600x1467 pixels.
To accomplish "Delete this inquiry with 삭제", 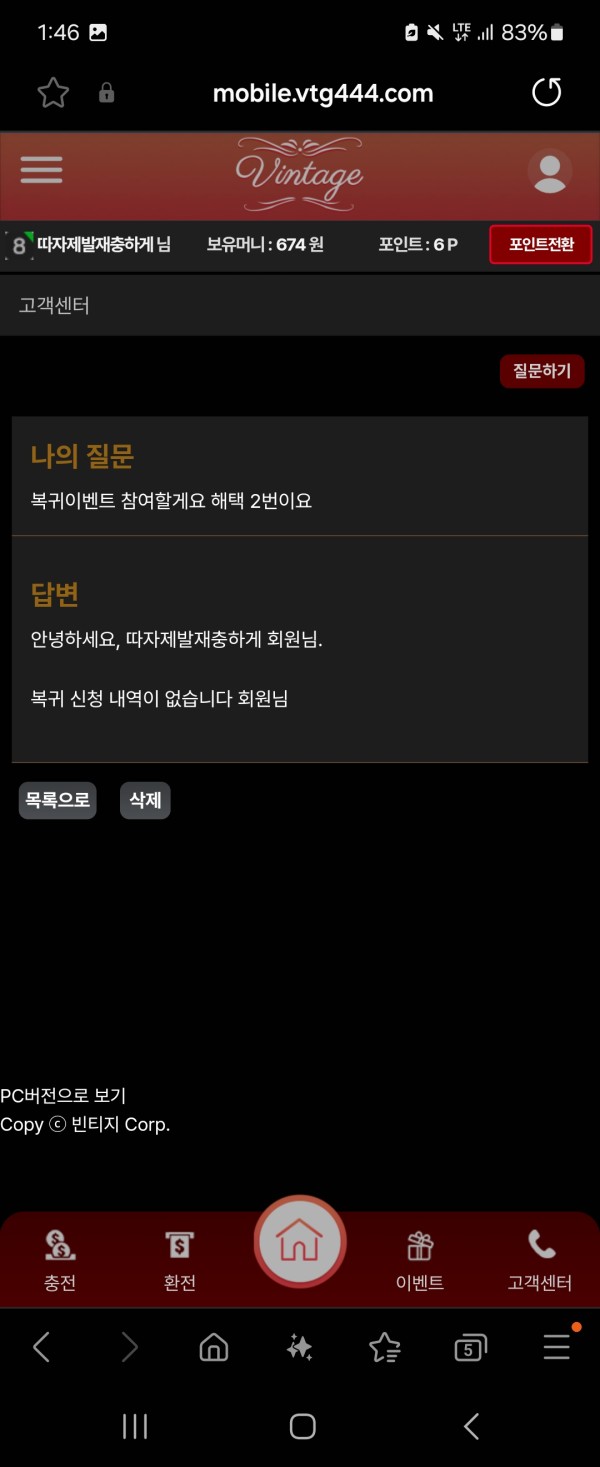I will (x=145, y=800).
